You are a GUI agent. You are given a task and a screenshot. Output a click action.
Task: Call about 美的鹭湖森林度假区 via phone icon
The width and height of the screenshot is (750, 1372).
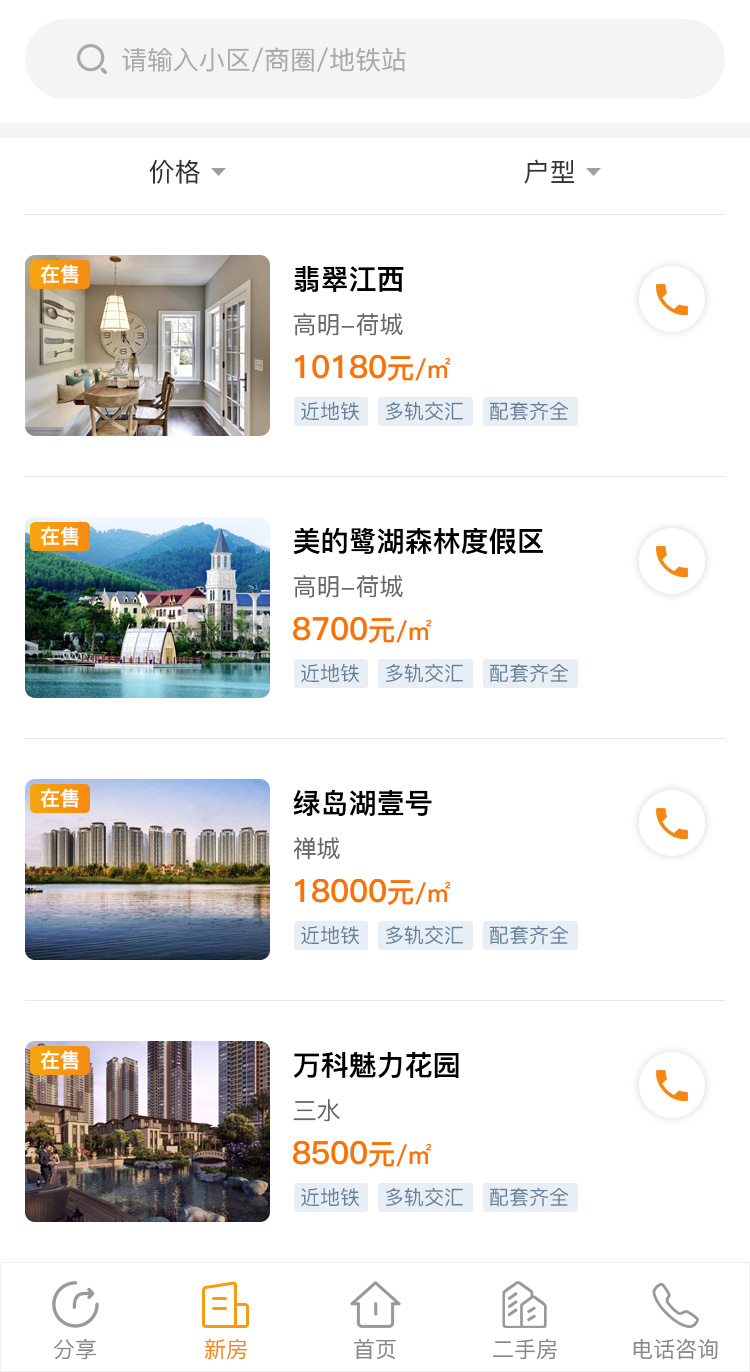coord(672,561)
